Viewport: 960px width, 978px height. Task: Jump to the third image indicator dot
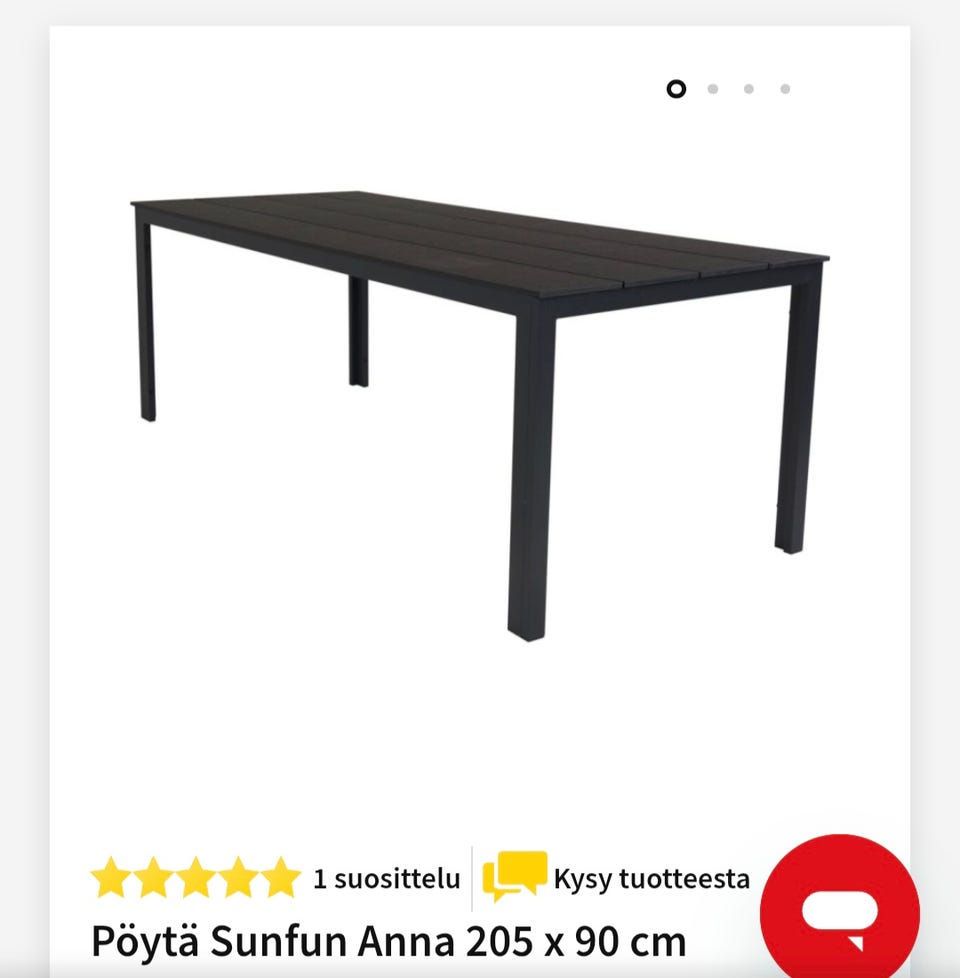(749, 89)
